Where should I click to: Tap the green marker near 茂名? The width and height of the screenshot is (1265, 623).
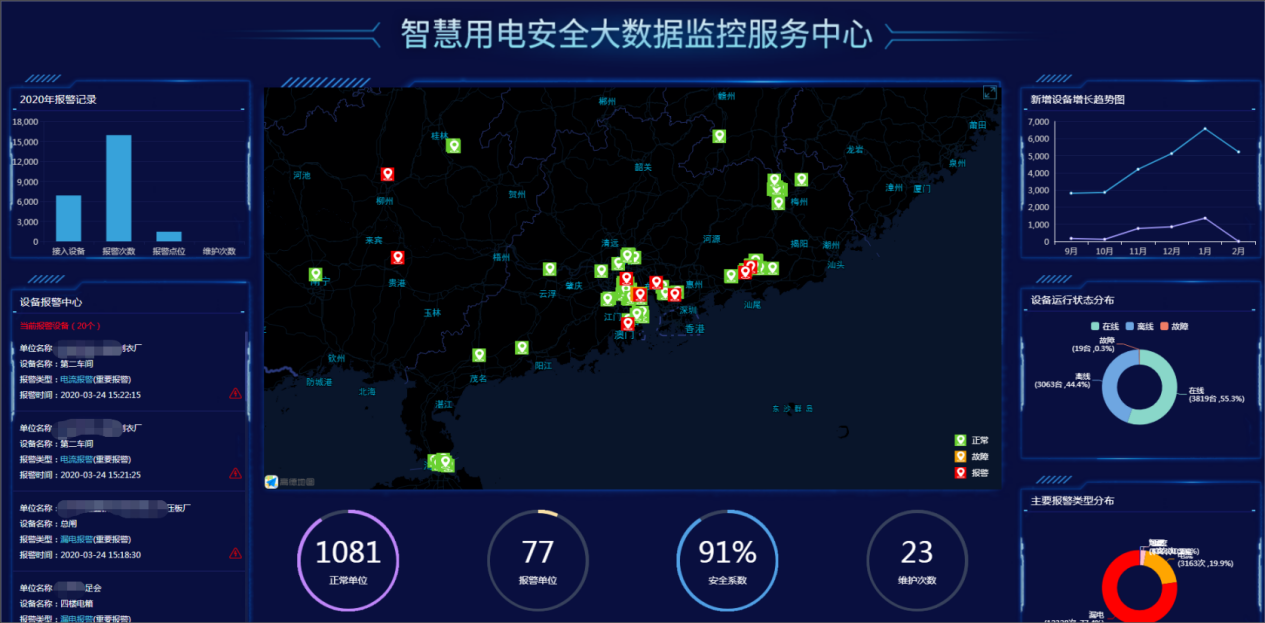coord(479,355)
